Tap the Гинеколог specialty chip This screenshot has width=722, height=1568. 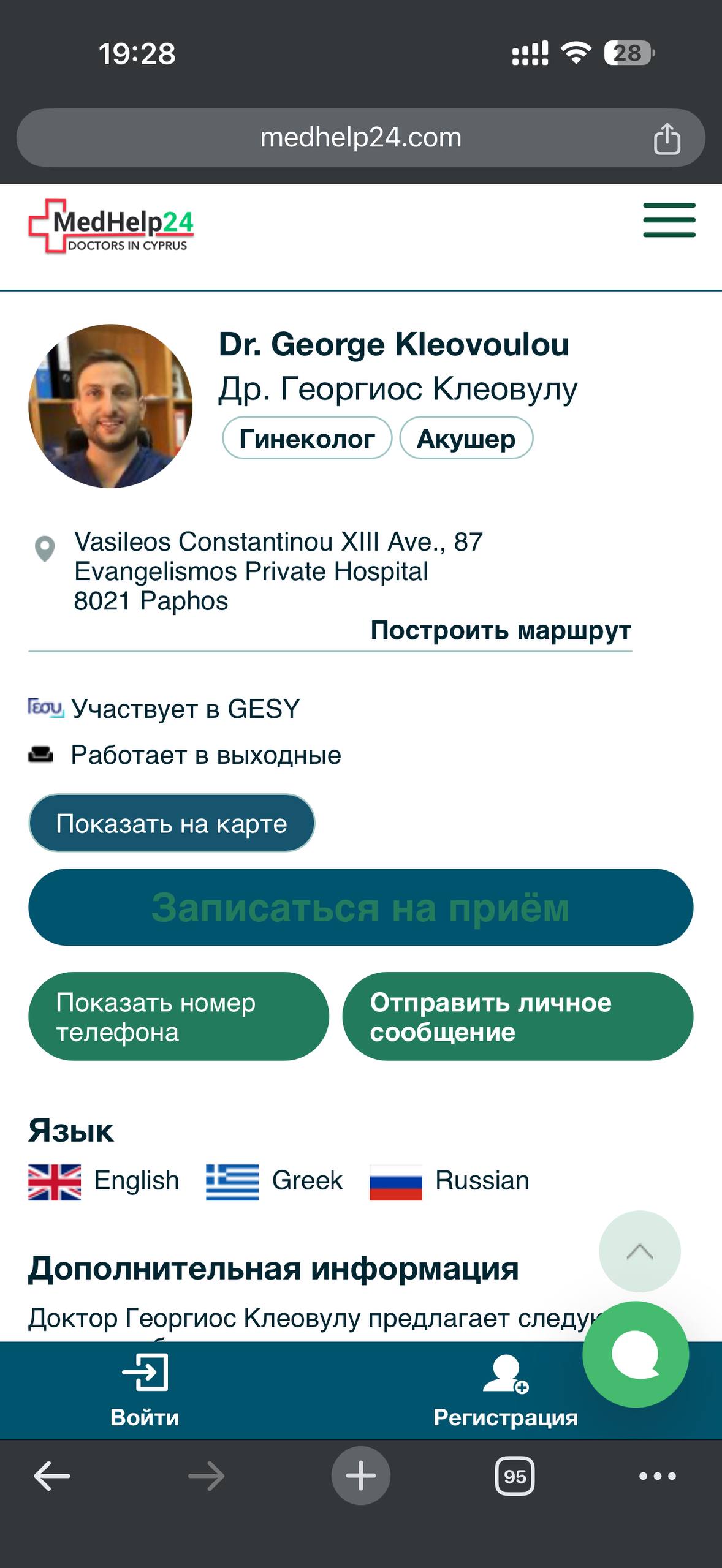307,439
